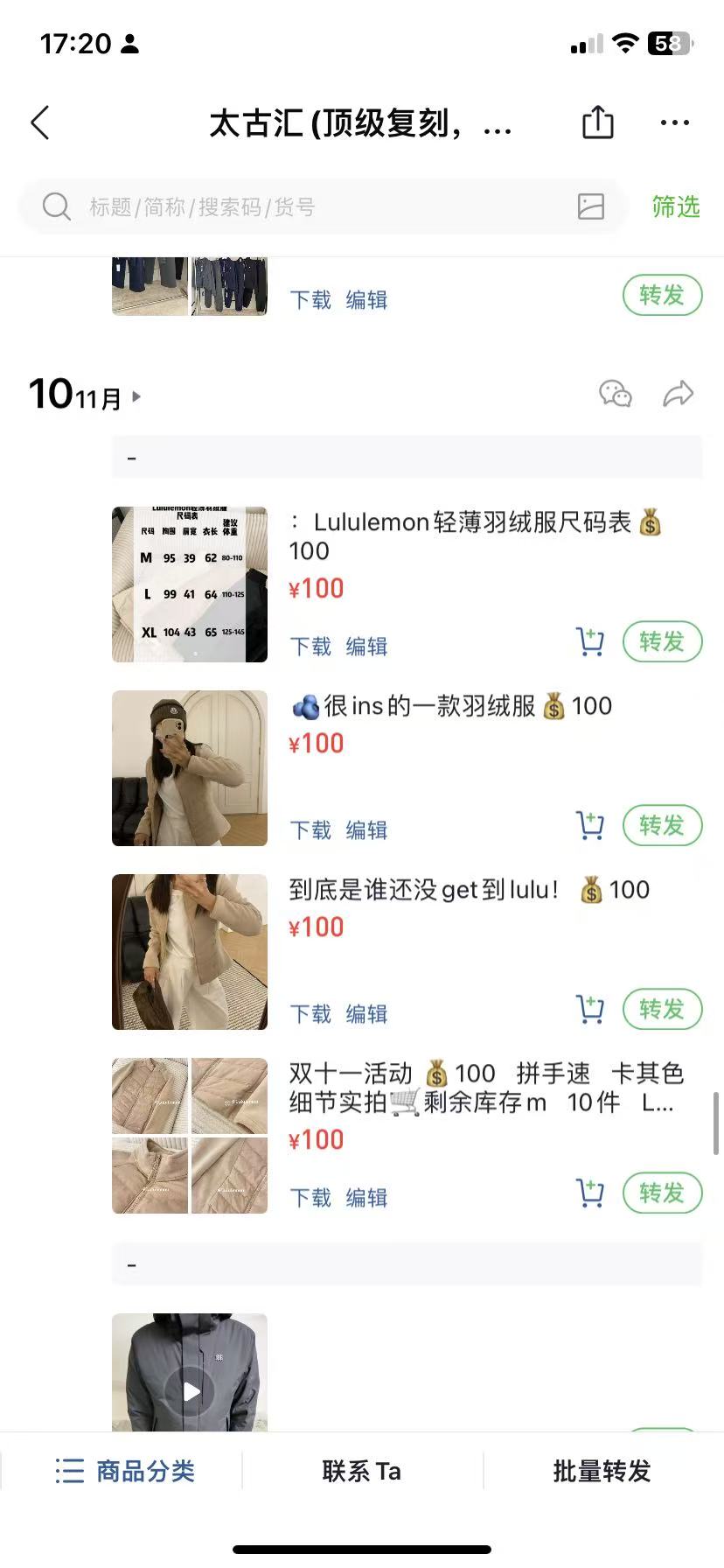Open the Lululemon size chart product image
This screenshot has width=724, height=1568.
(190, 584)
